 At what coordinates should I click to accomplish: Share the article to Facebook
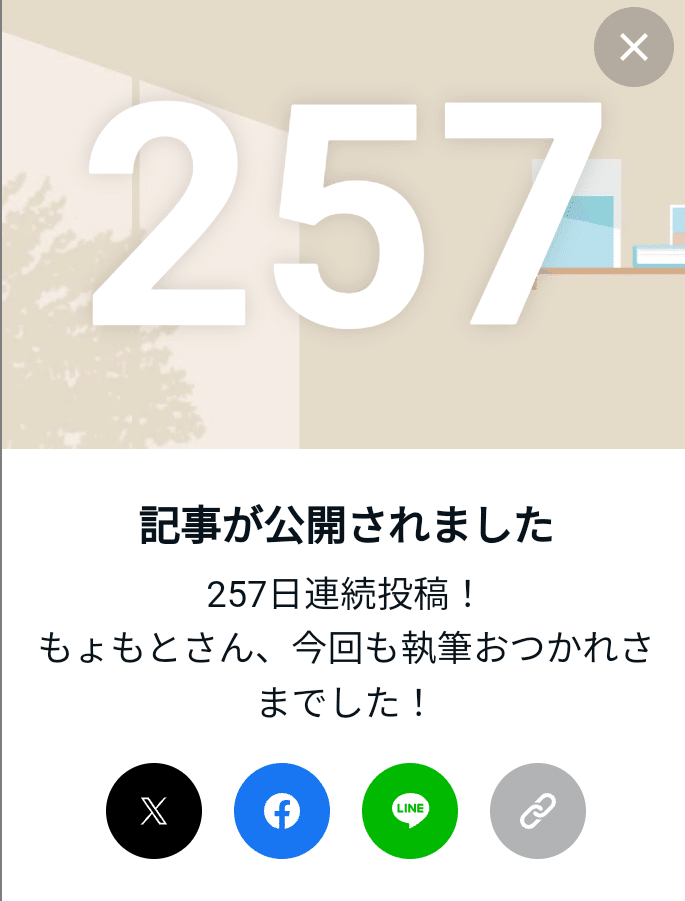(282, 811)
